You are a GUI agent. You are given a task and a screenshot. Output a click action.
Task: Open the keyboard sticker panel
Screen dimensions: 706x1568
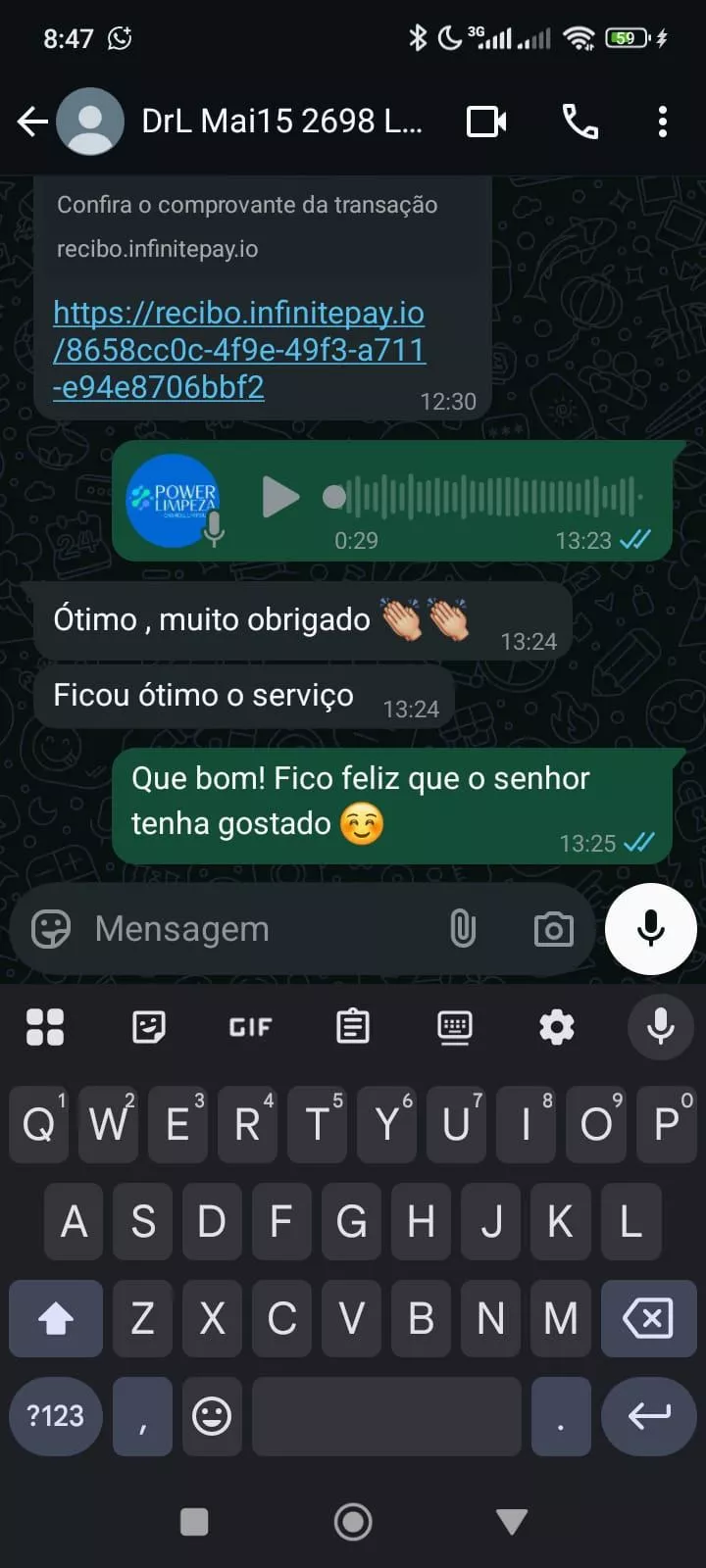pos(148,1026)
